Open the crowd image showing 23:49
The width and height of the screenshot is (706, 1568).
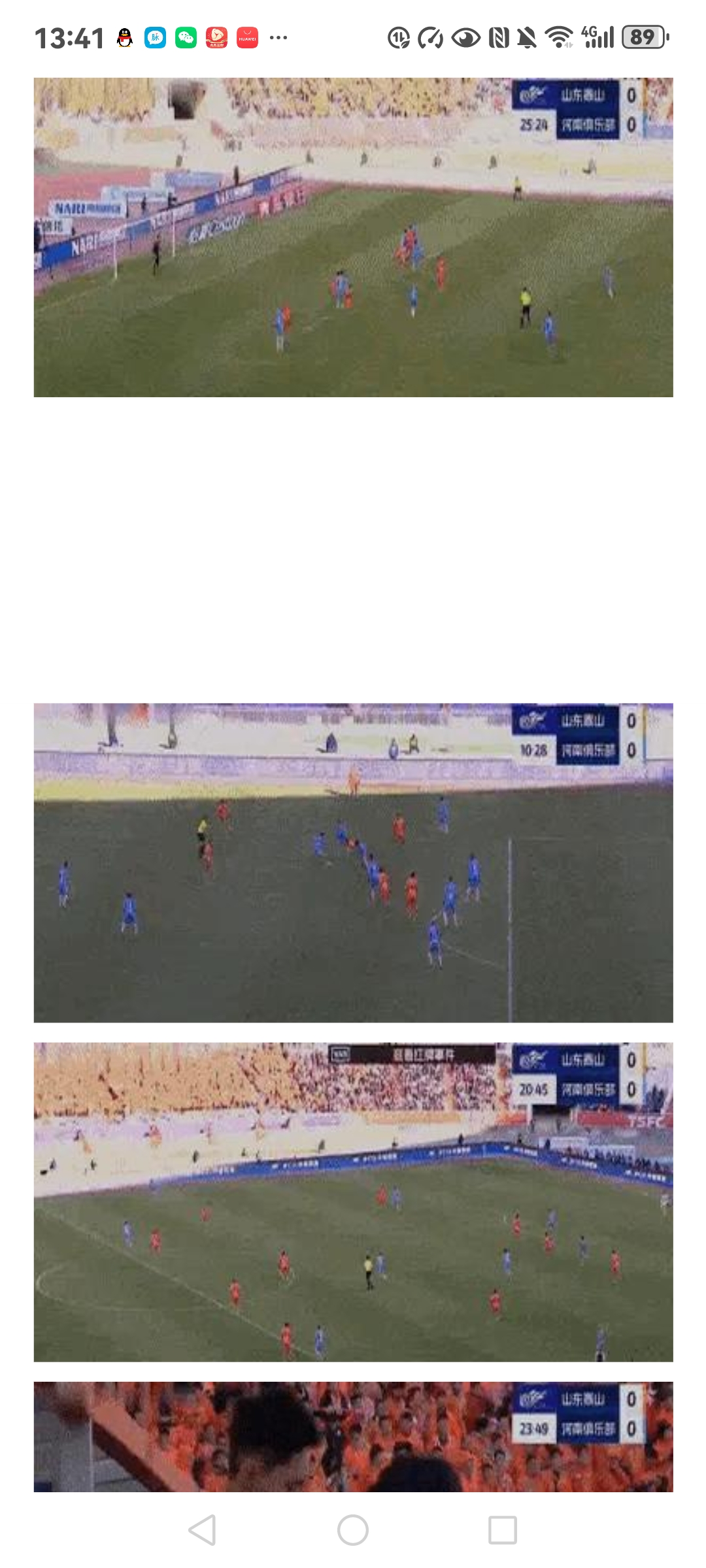[x=353, y=1436]
